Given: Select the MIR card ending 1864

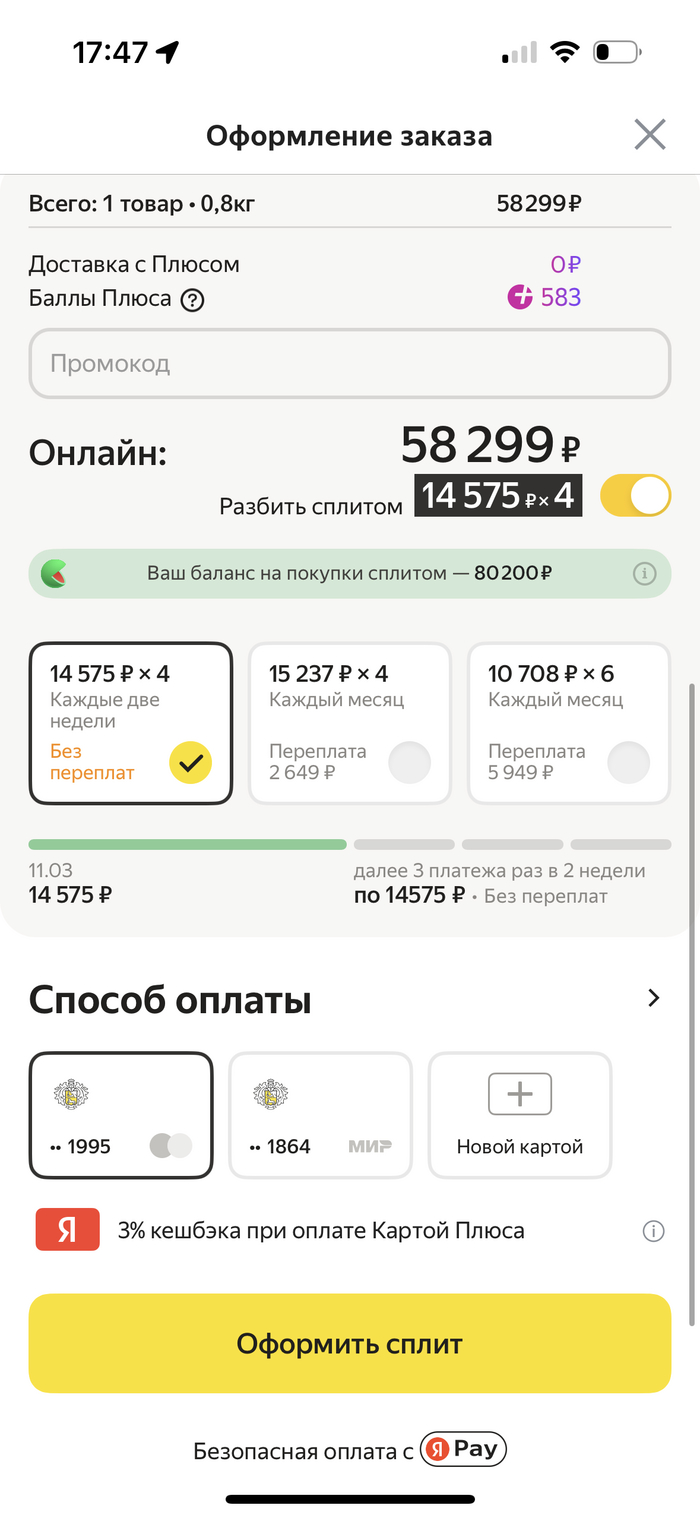Looking at the screenshot, I should pos(320,1114).
